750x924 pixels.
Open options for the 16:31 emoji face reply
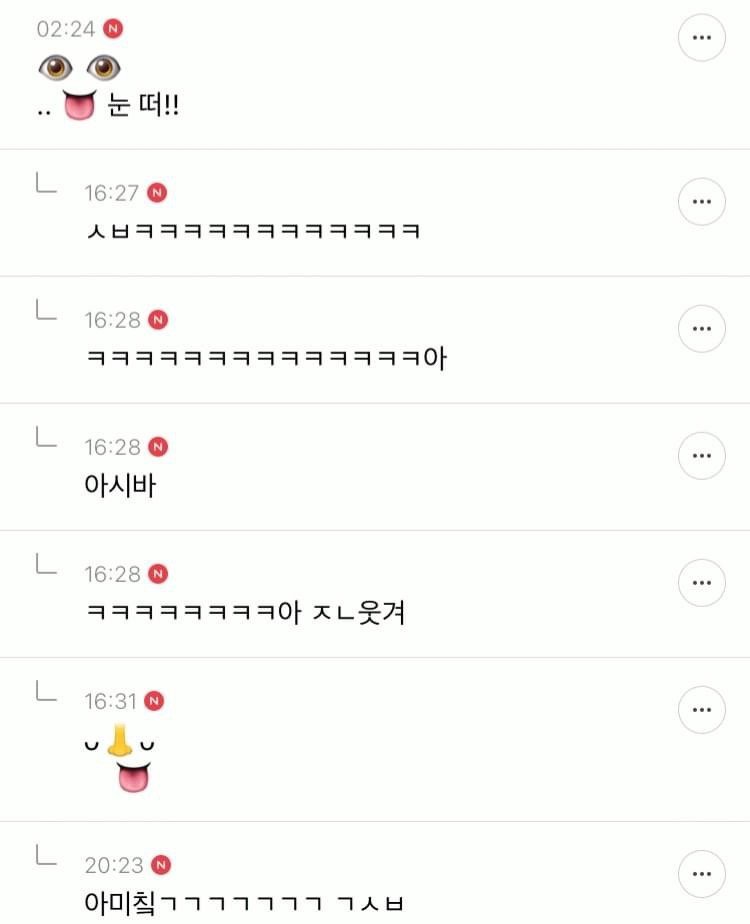(x=702, y=710)
